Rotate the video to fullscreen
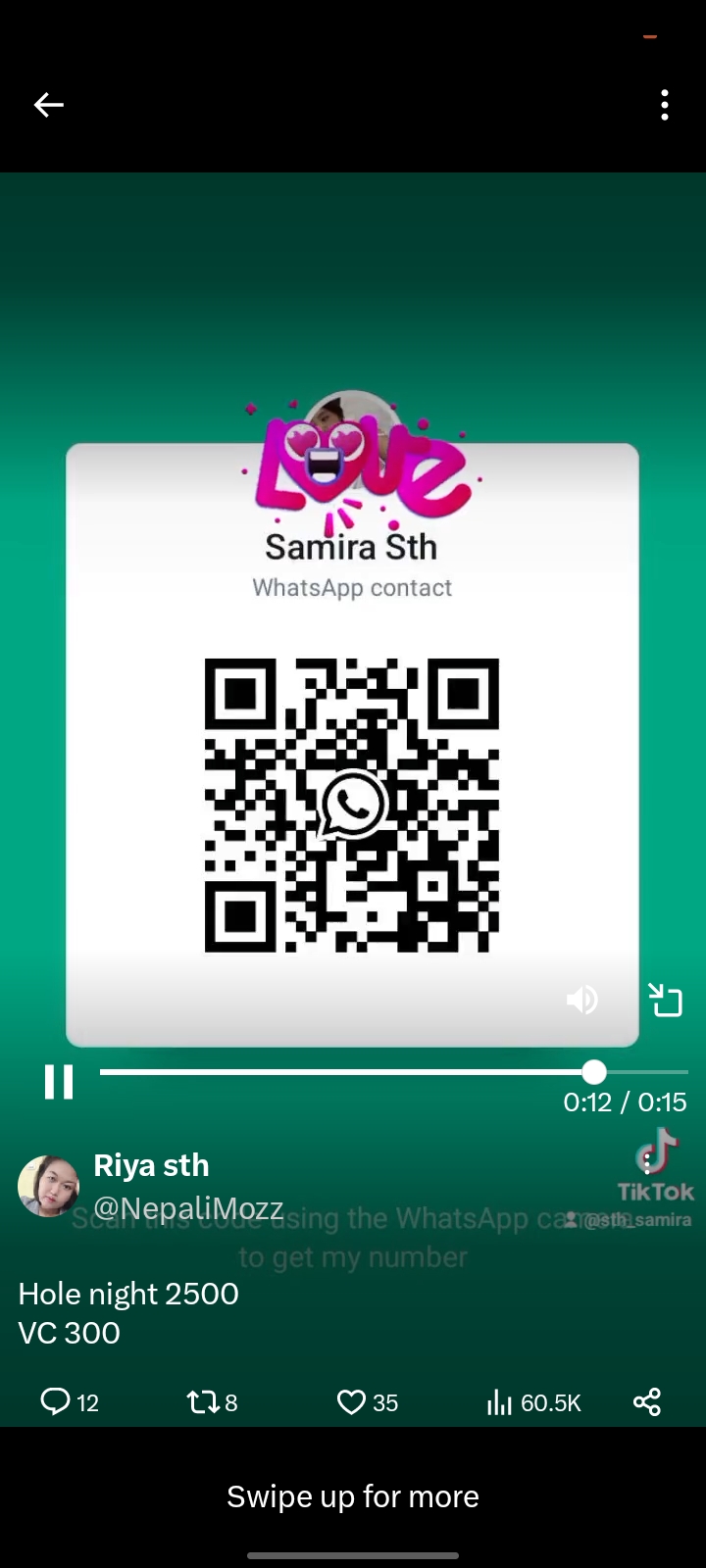Image resolution: width=706 pixels, height=1568 pixels. click(x=666, y=1000)
